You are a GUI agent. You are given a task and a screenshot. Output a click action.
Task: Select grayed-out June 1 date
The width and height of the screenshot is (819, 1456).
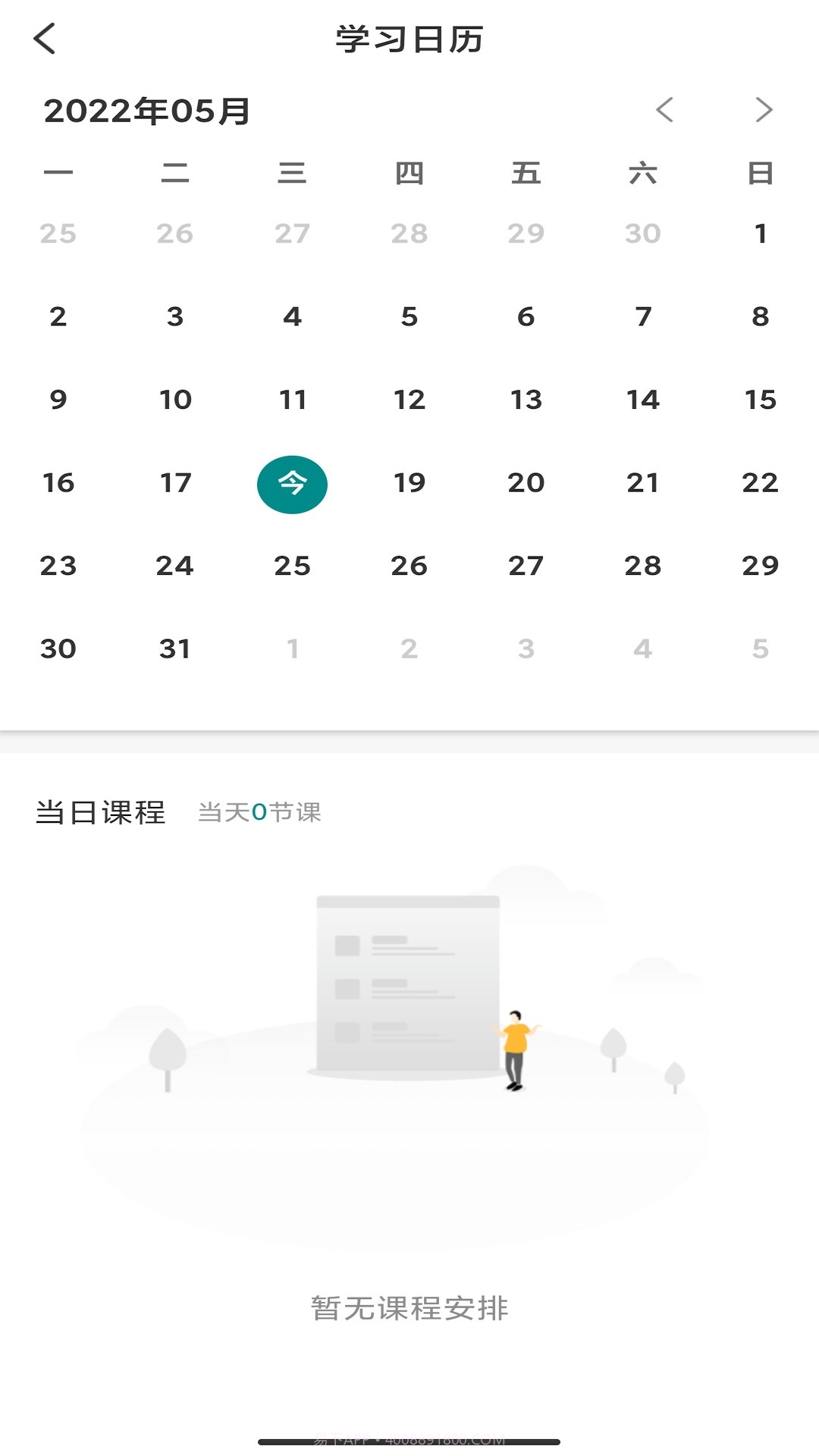293,649
